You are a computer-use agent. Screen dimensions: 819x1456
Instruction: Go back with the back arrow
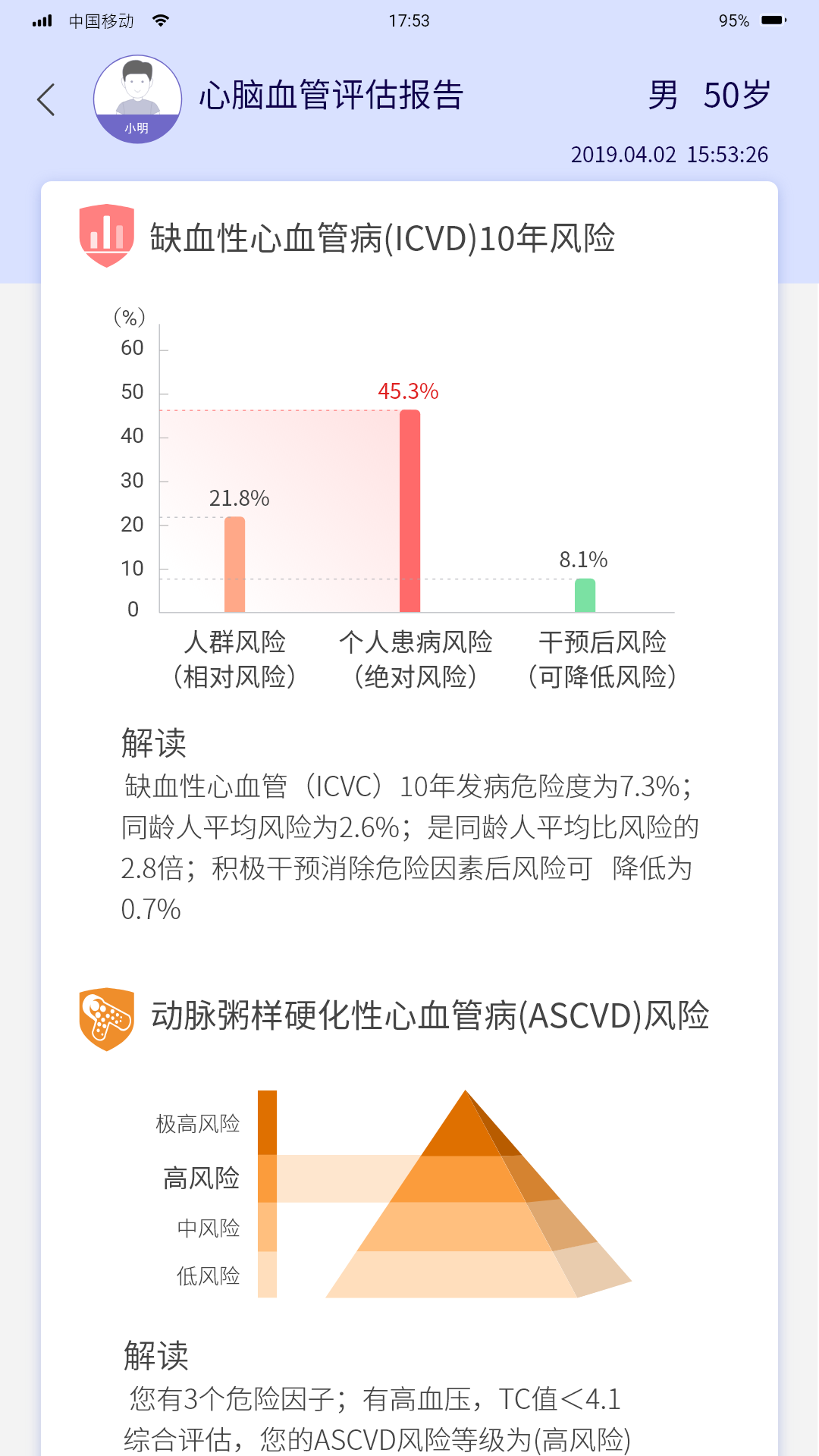[45, 97]
